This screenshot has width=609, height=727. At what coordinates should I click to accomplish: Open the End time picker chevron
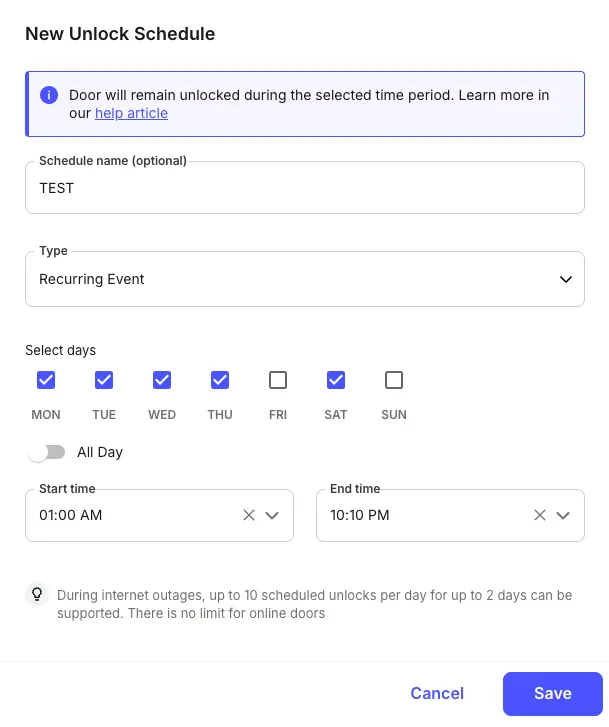point(563,515)
